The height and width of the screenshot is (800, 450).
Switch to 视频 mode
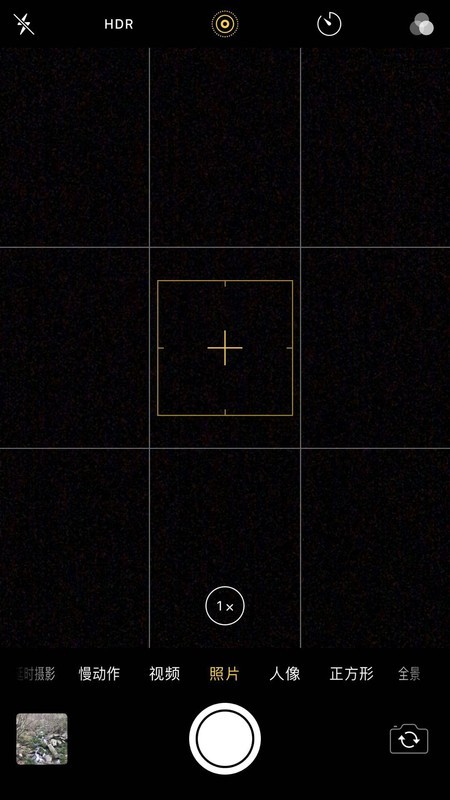[164, 674]
